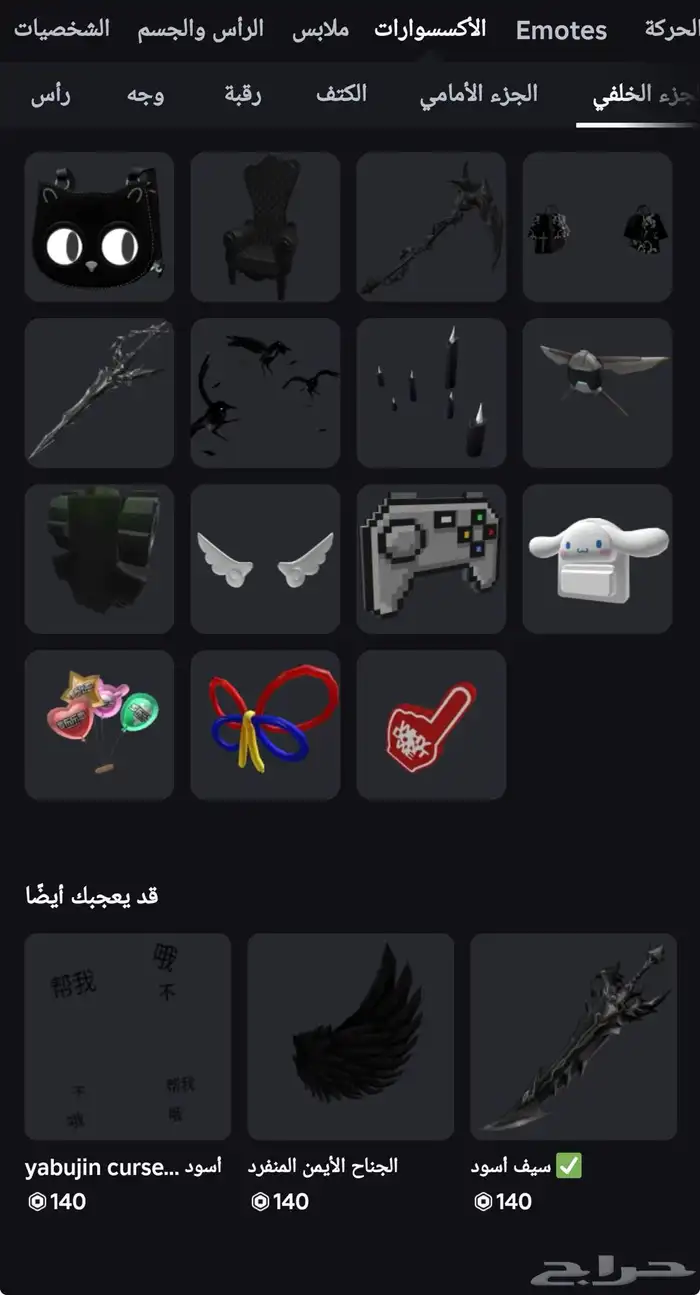Equip the black cat bag accessory

99,227
